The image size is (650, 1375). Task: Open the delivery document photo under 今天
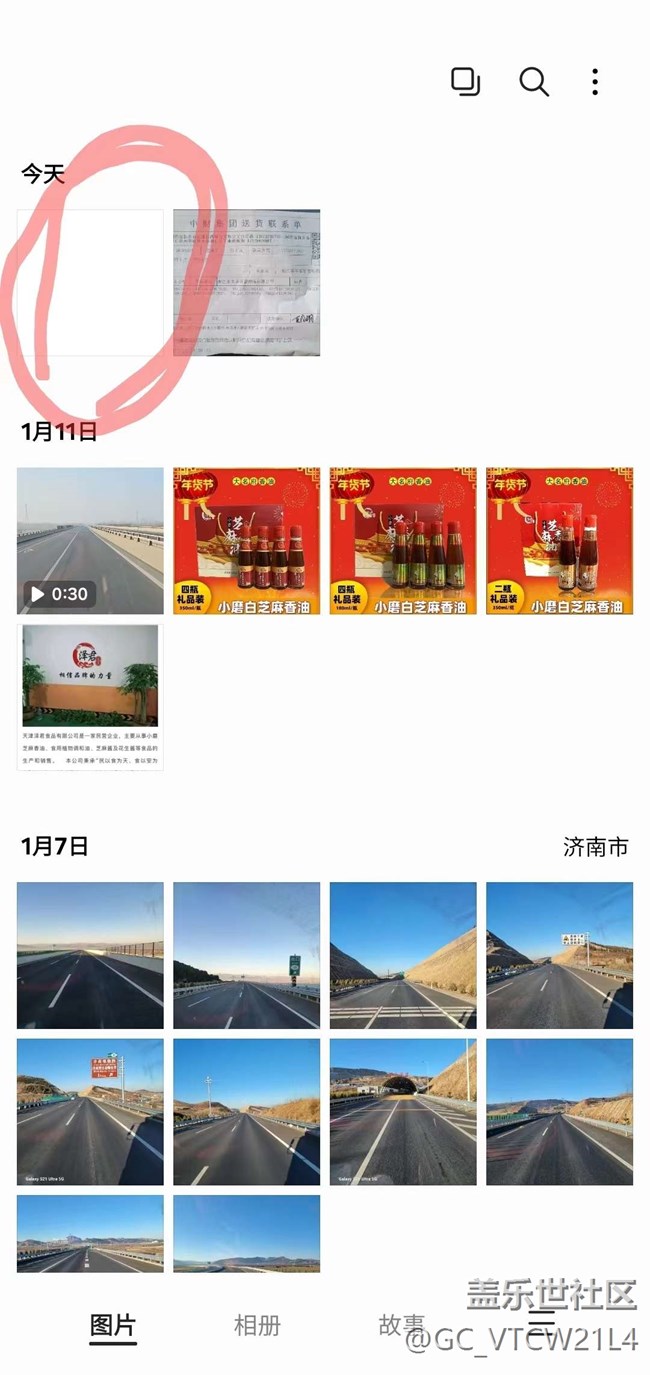pos(247,282)
